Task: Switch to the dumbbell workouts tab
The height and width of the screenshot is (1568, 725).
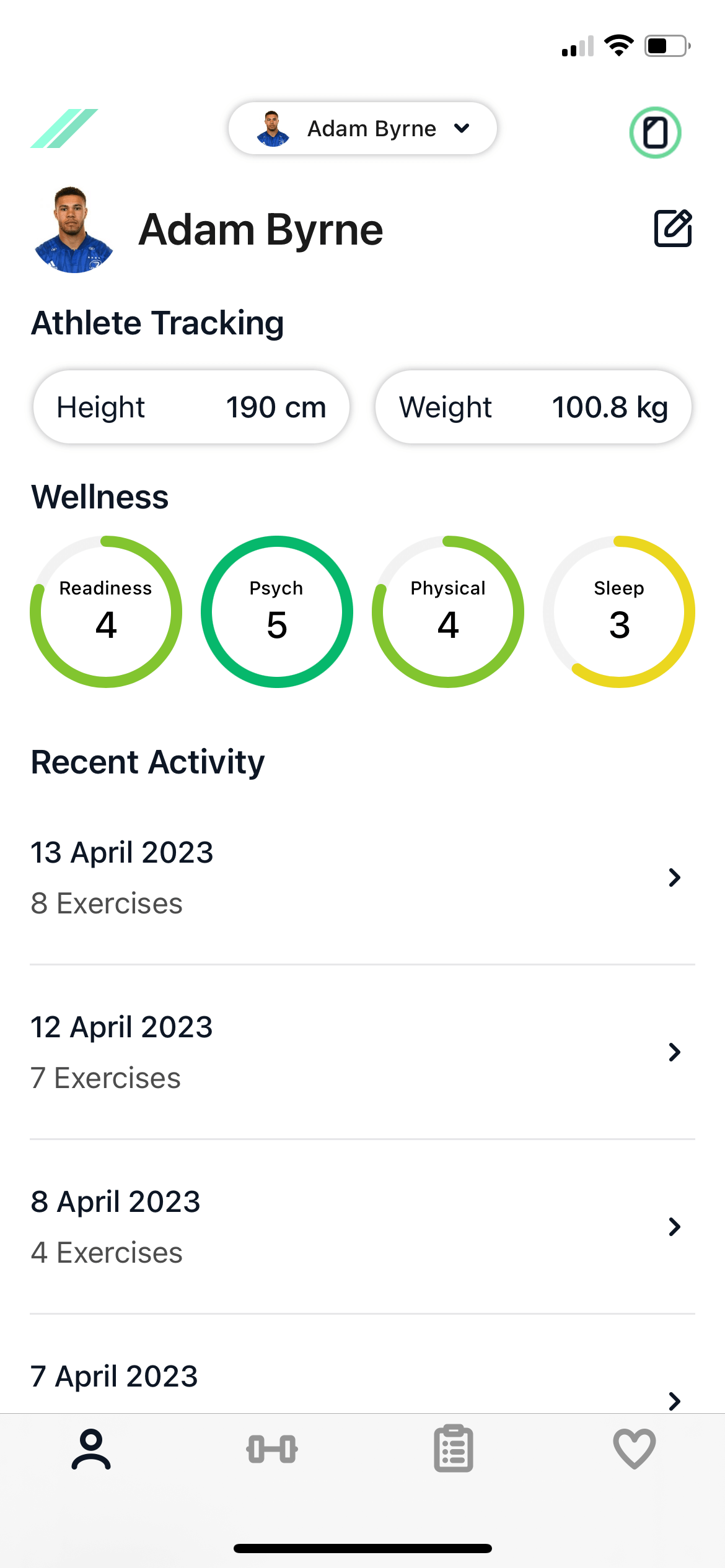Action: pyautogui.click(x=272, y=1449)
